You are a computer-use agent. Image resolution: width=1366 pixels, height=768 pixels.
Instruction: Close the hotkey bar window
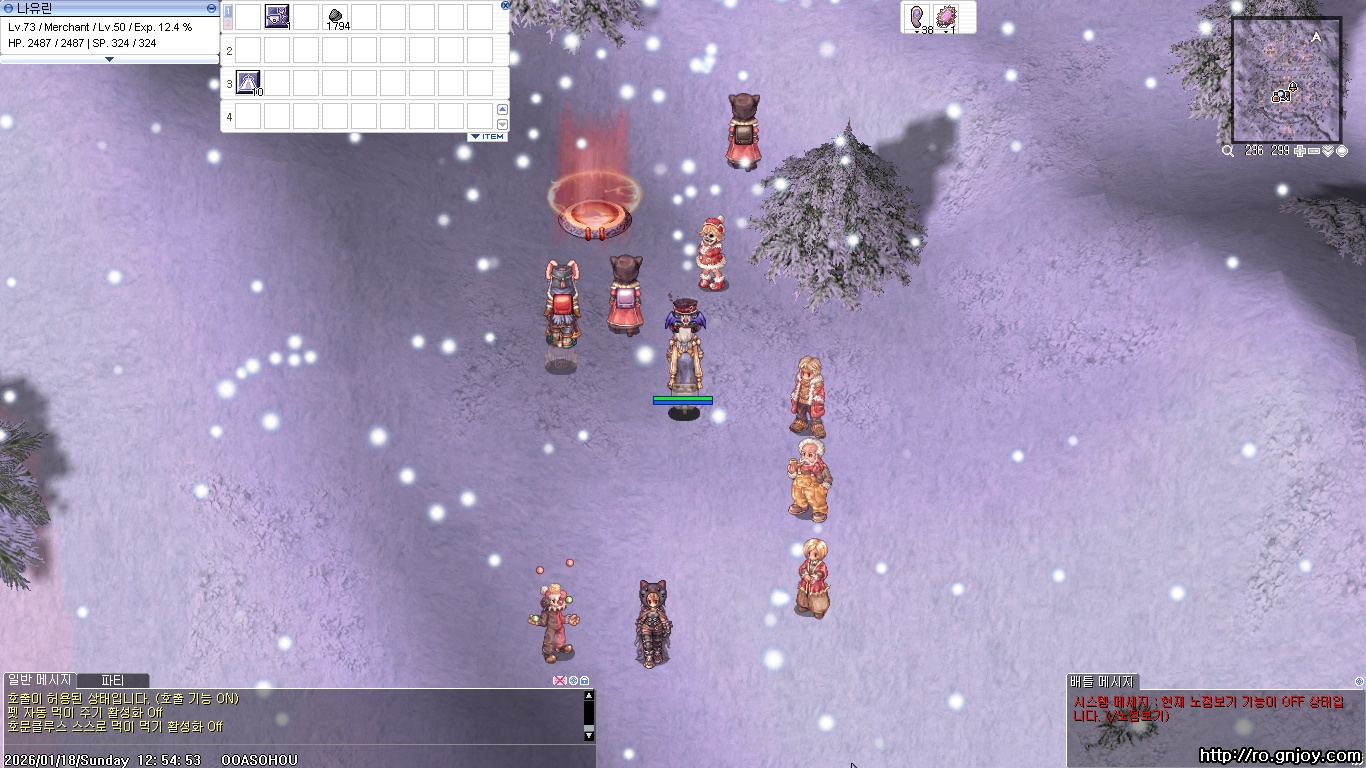(505, 5)
